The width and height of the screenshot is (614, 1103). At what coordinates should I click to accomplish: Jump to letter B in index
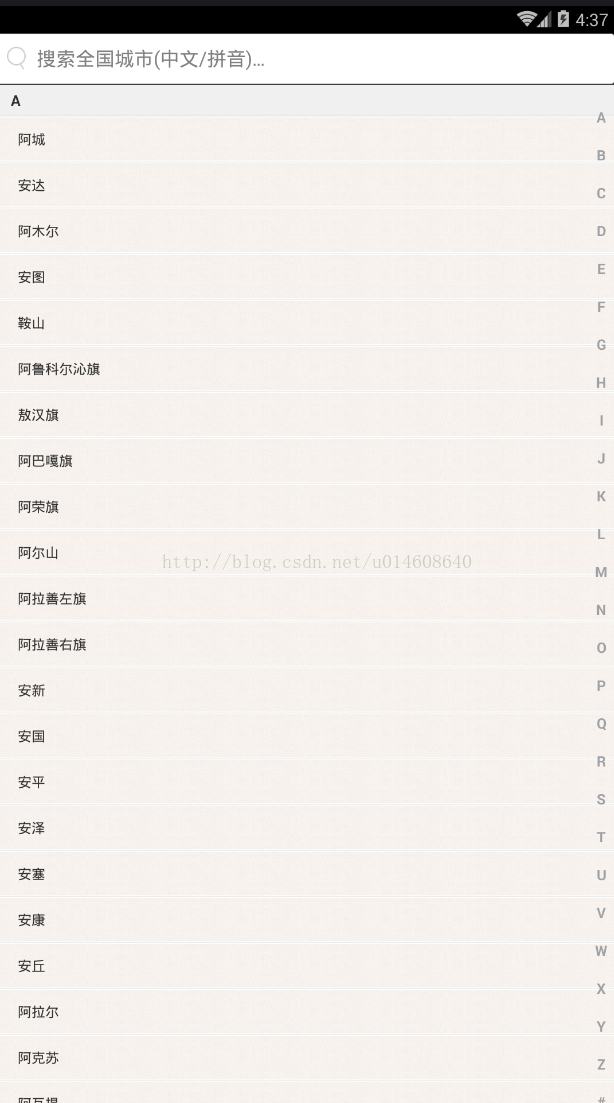[601, 156]
